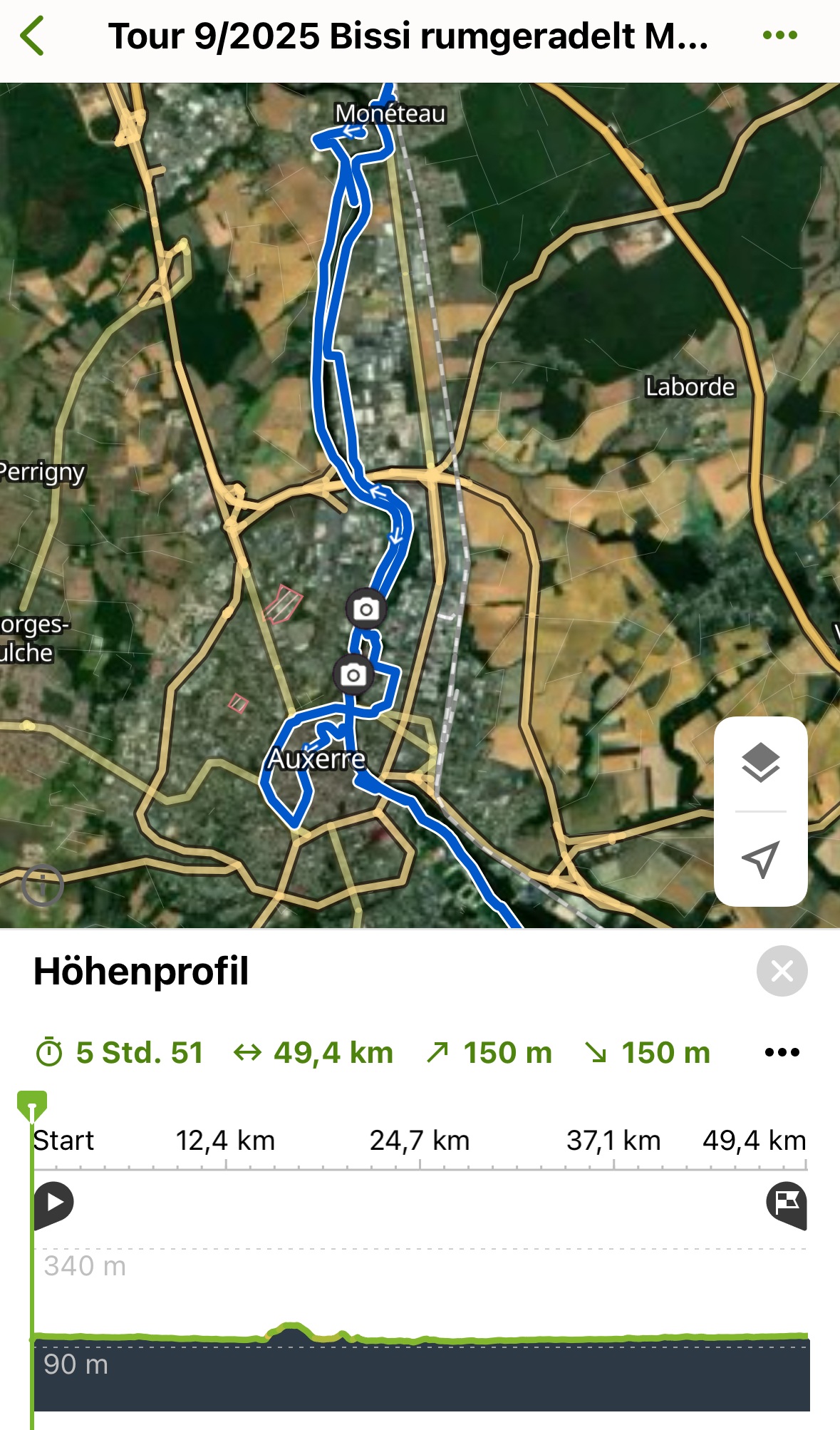Image resolution: width=840 pixels, height=1430 pixels.
Task: Open the tour's overflow menu in header
Action: point(779,36)
